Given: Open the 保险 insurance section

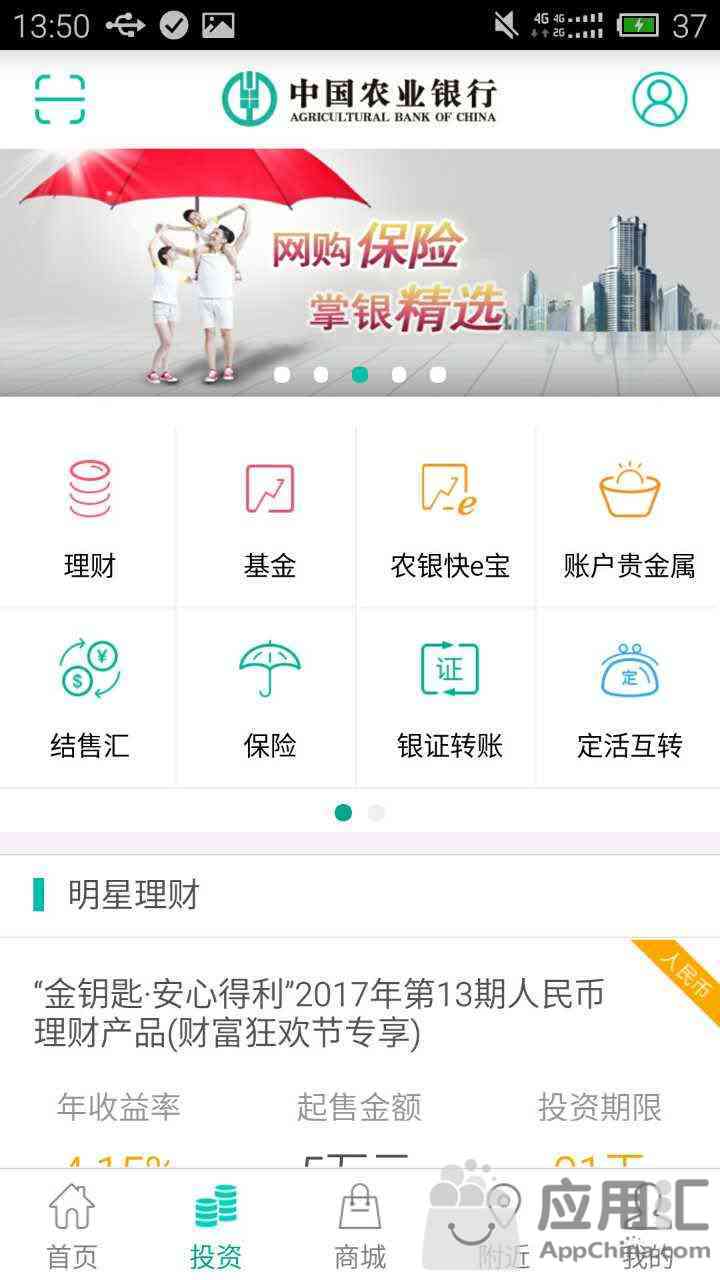Looking at the screenshot, I should point(270,698).
